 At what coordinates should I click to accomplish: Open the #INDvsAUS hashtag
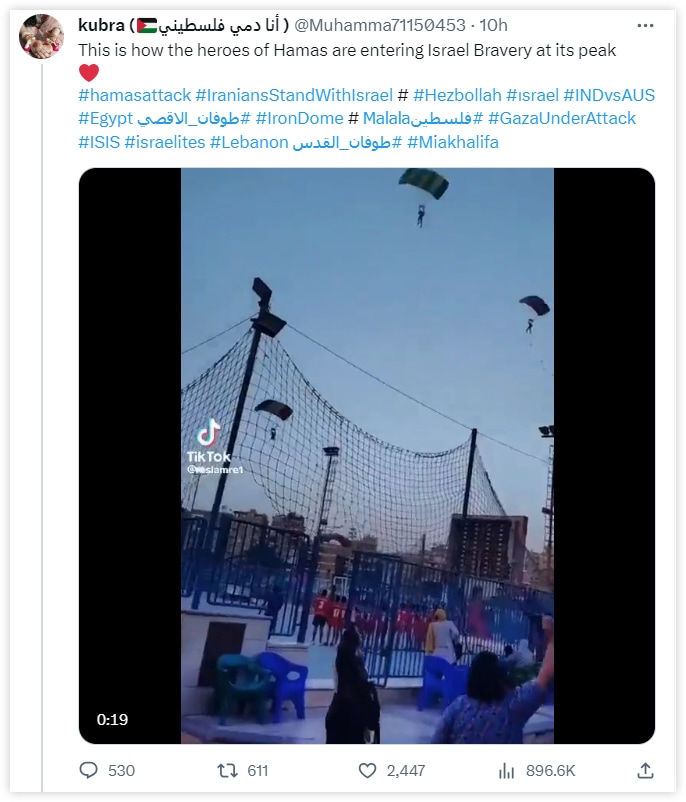coord(609,95)
